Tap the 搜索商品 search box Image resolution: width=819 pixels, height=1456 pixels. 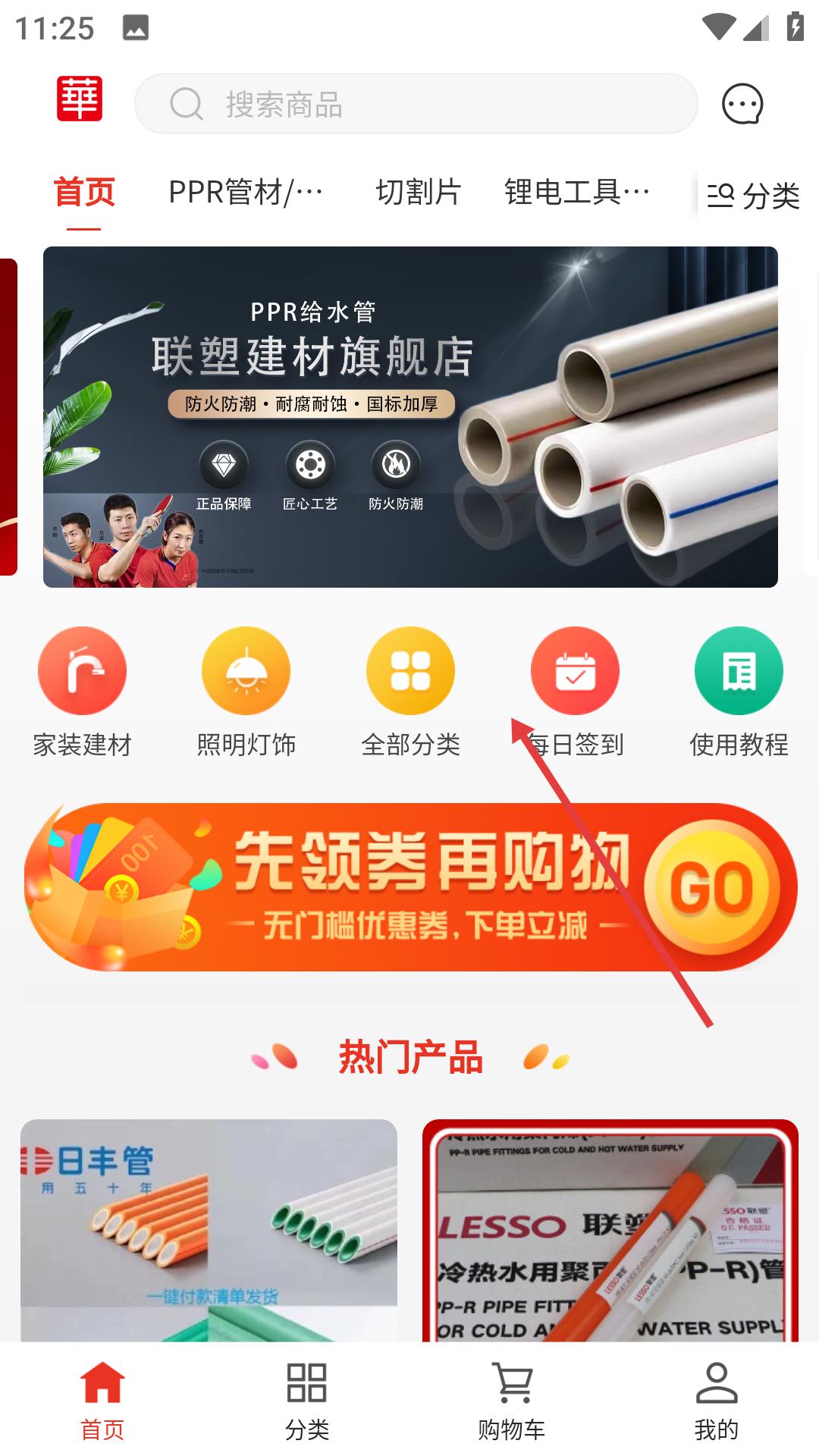416,104
